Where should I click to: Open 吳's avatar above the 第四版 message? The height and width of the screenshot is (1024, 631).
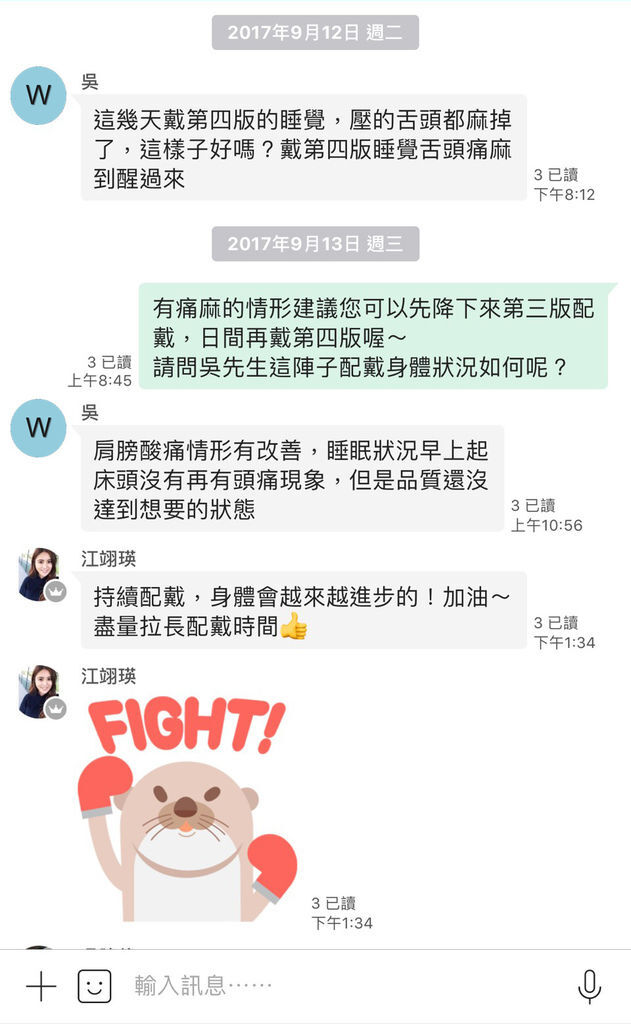pyautogui.click(x=38, y=96)
